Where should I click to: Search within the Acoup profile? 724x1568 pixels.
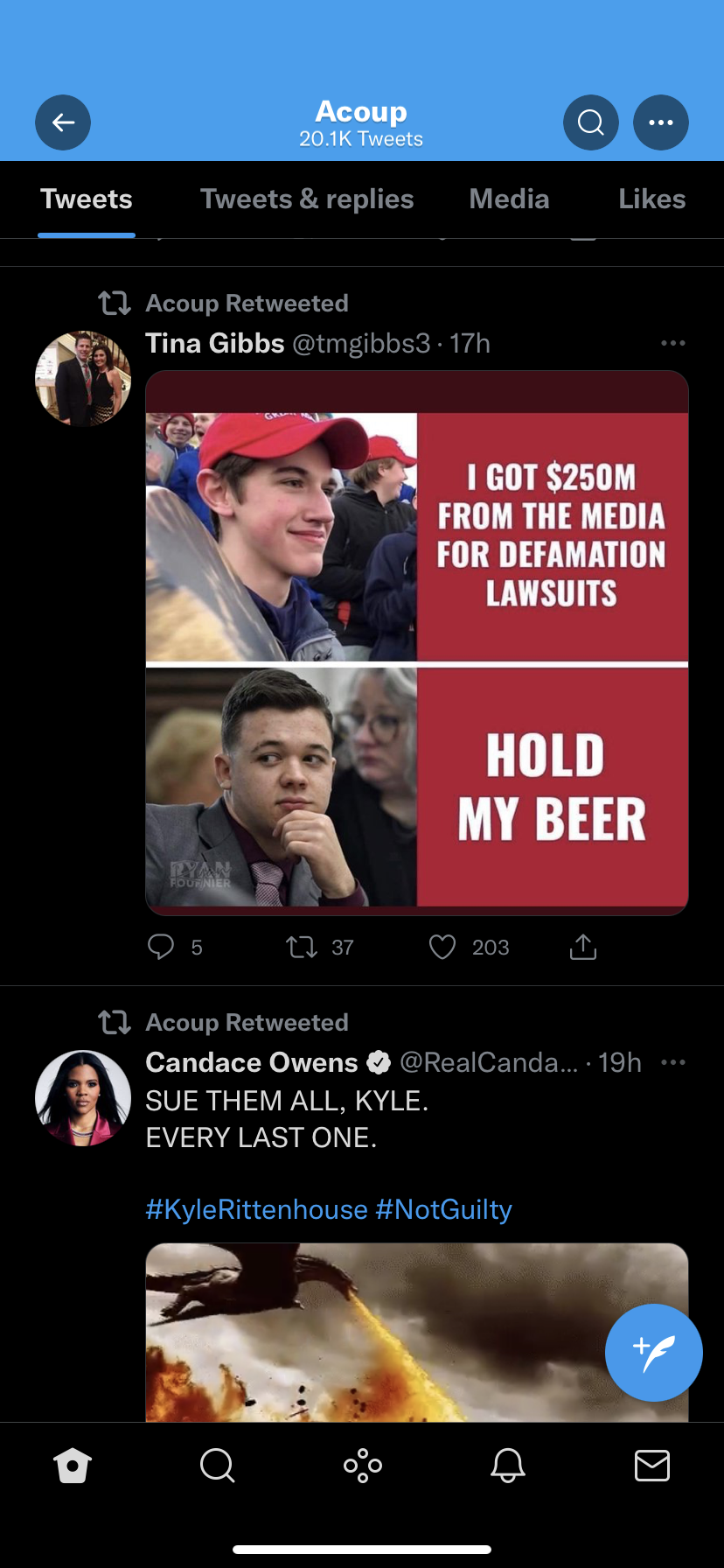click(591, 122)
